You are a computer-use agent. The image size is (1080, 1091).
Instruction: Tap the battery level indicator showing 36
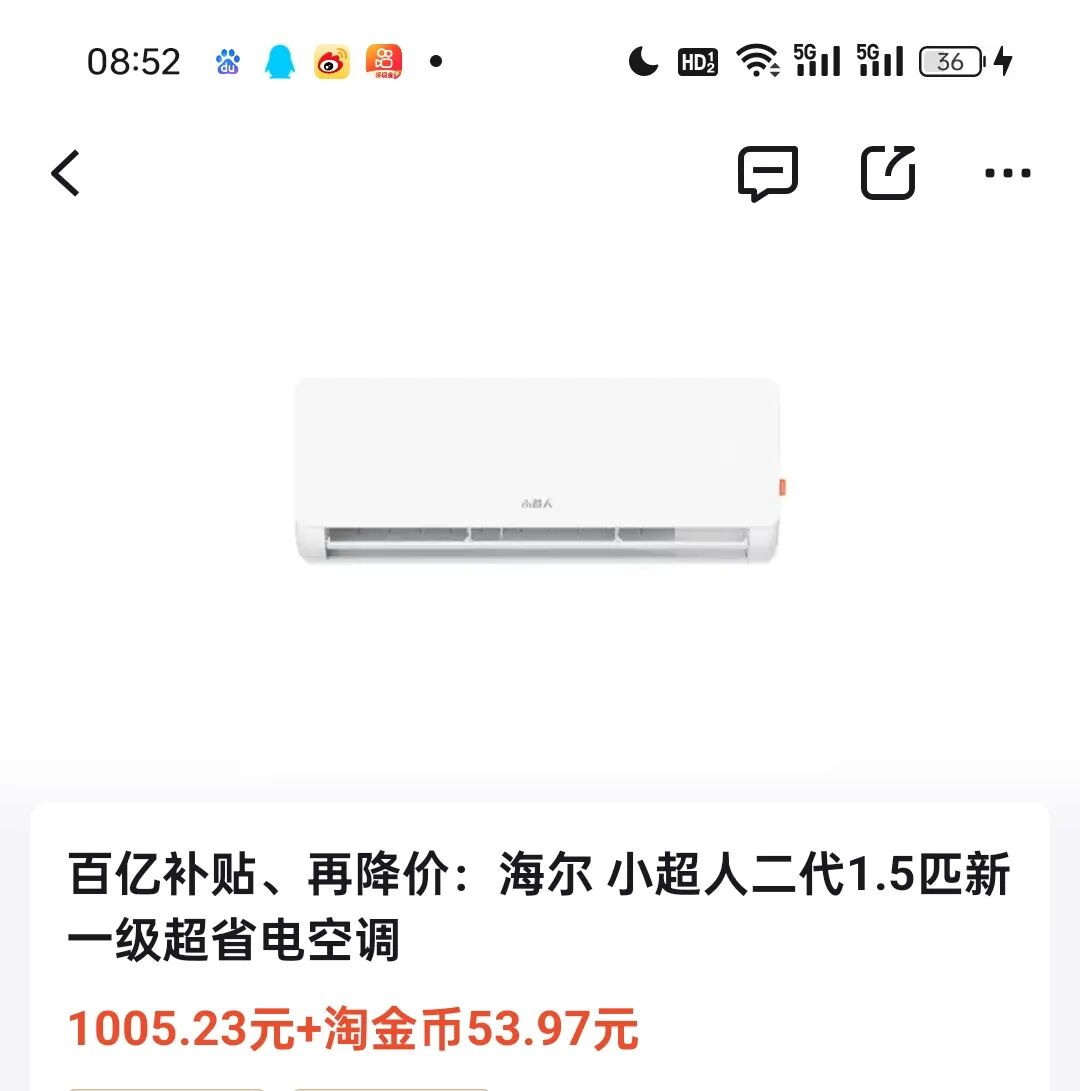[x=950, y=62]
